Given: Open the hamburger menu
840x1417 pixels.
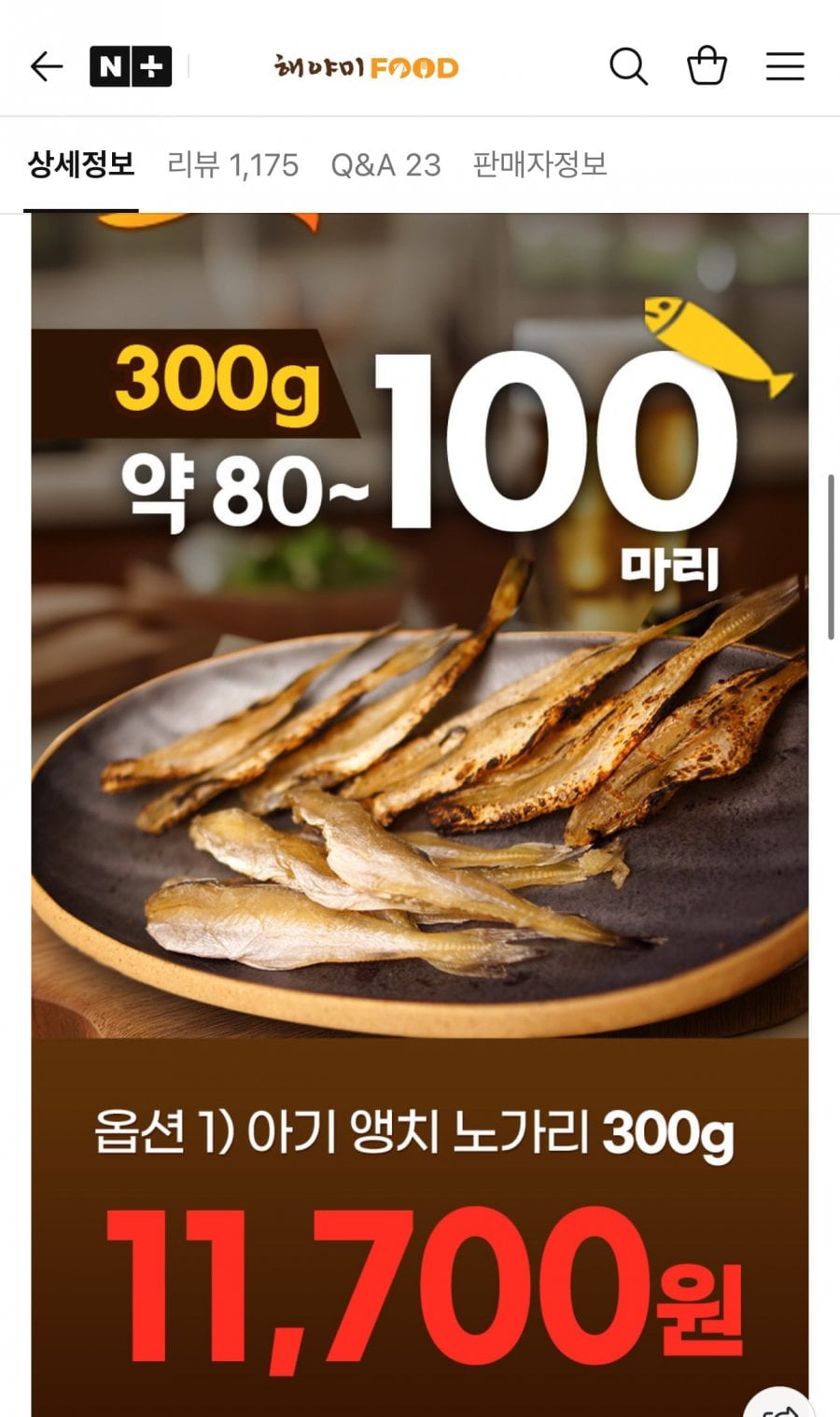Looking at the screenshot, I should (785, 66).
